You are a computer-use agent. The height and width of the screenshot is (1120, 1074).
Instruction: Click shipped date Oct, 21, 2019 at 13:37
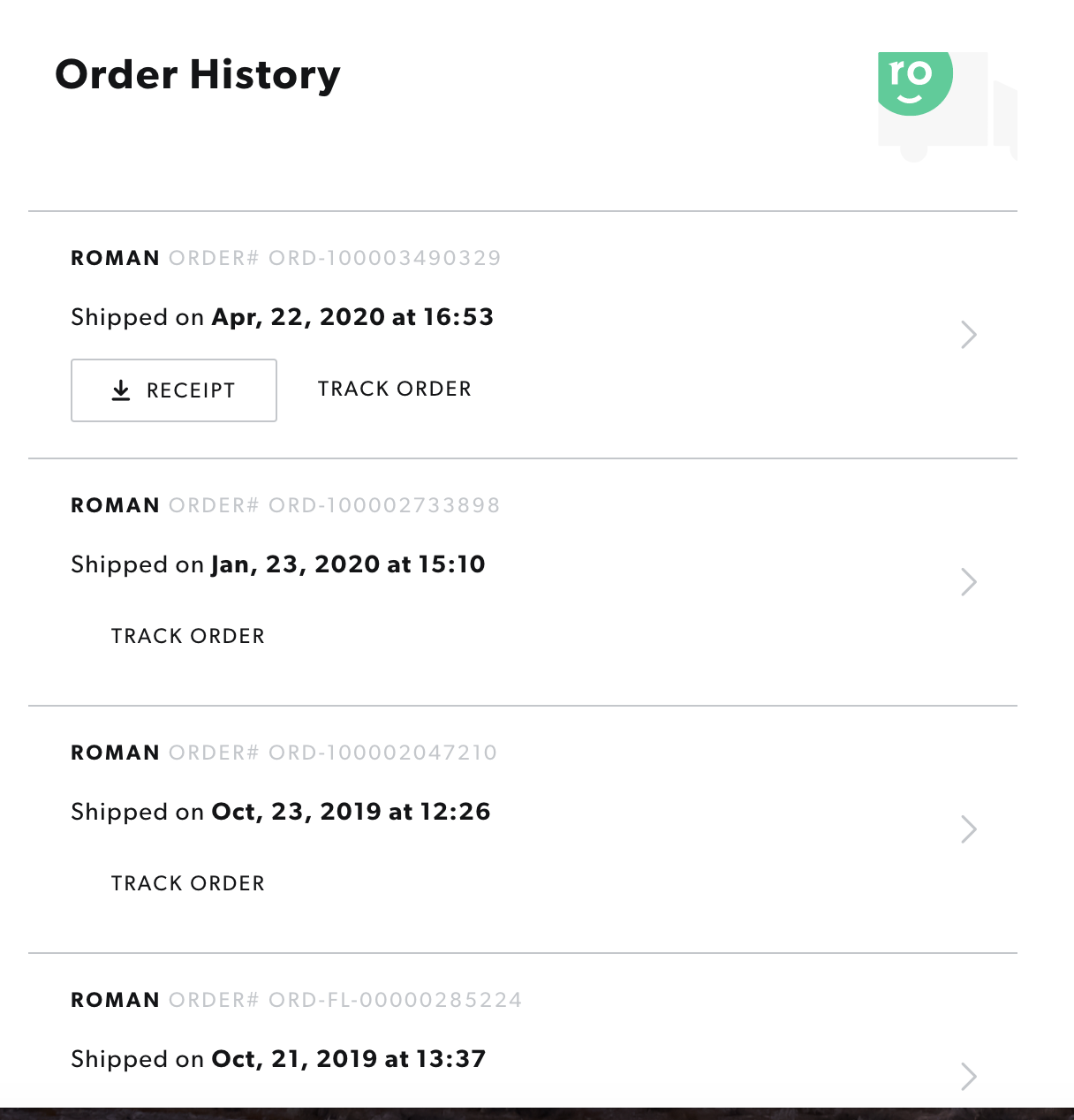point(348,1058)
